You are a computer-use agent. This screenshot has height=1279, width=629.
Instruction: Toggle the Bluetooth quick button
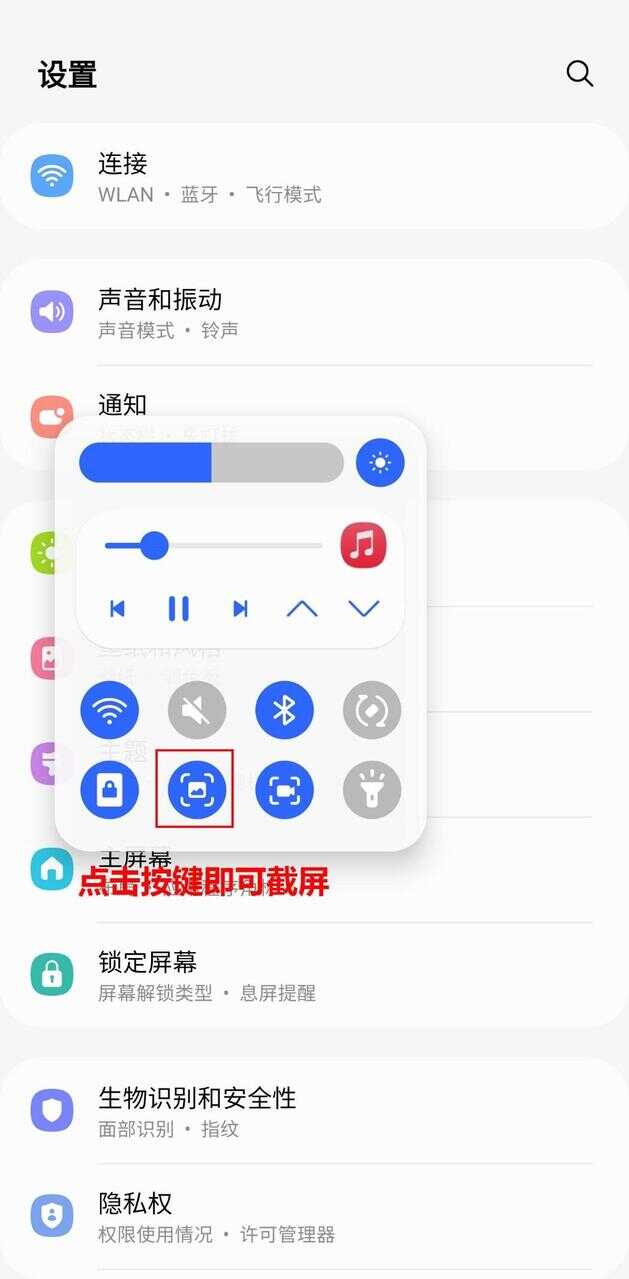pos(285,710)
